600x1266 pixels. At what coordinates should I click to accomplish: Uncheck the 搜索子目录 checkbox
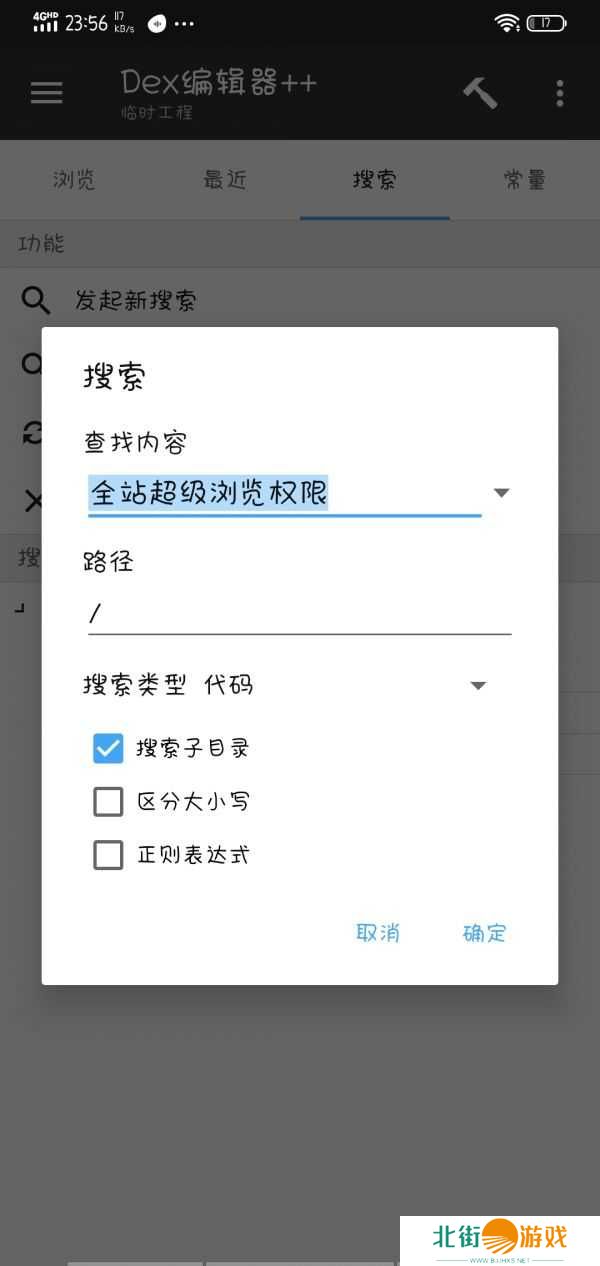pos(108,748)
